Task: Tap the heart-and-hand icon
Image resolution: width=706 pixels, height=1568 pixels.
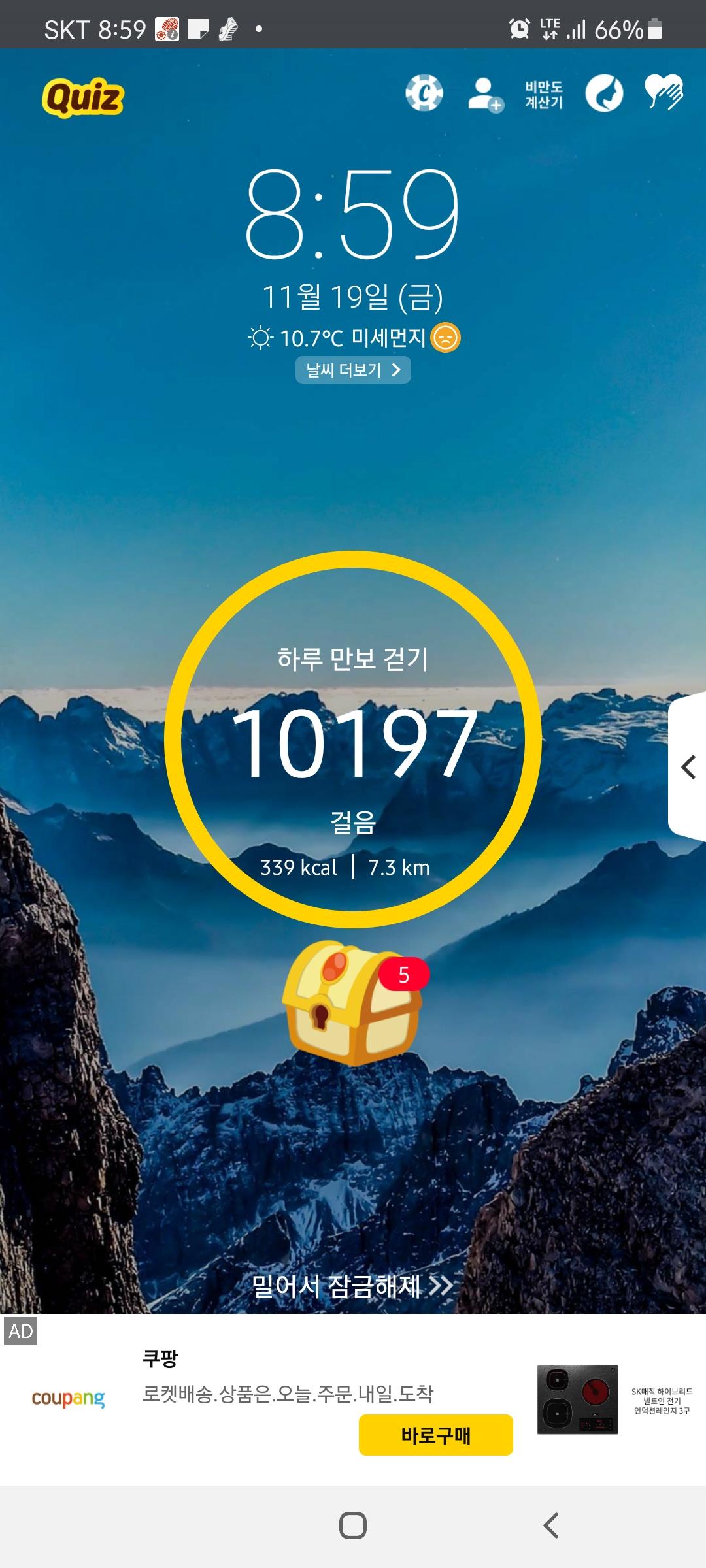Action: tap(664, 92)
